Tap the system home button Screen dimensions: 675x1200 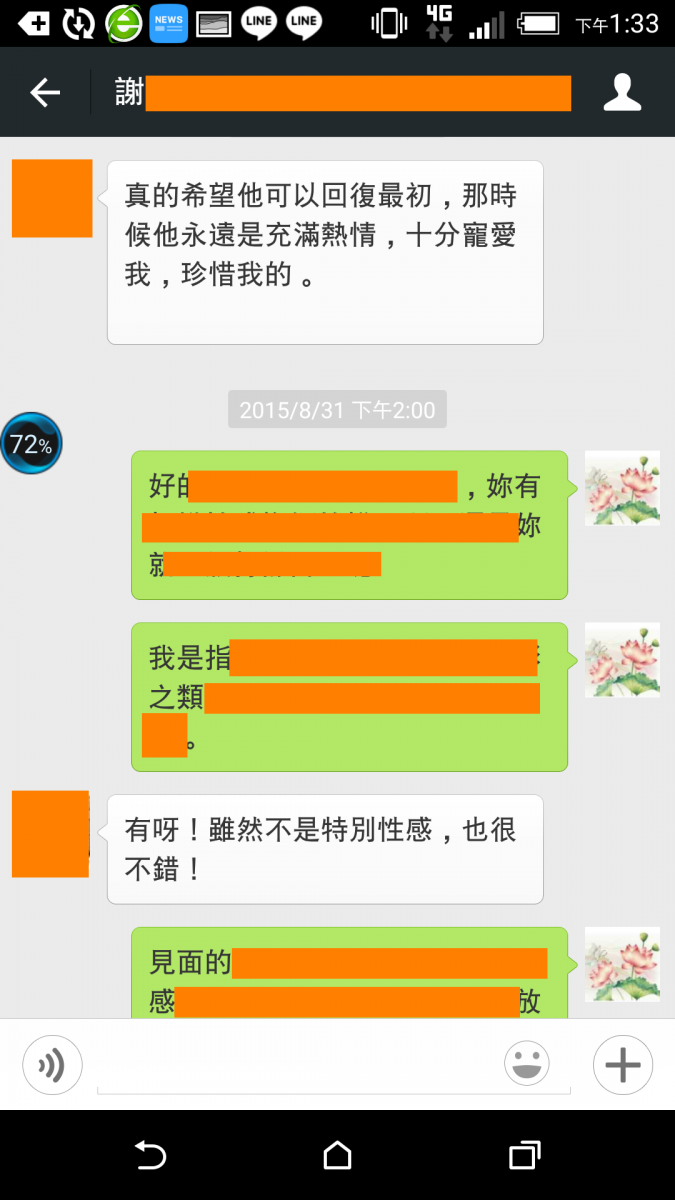click(337, 1156)
